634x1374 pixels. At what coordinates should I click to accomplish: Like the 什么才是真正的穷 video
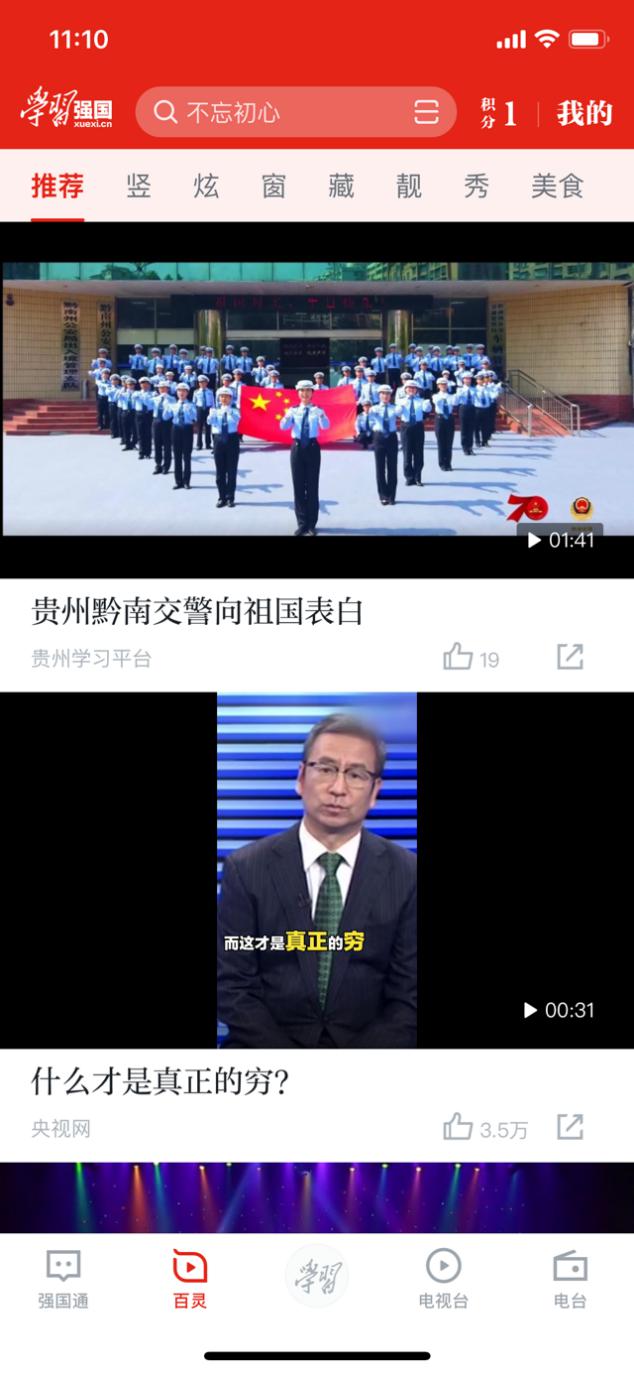click(x=459, y=1127)
